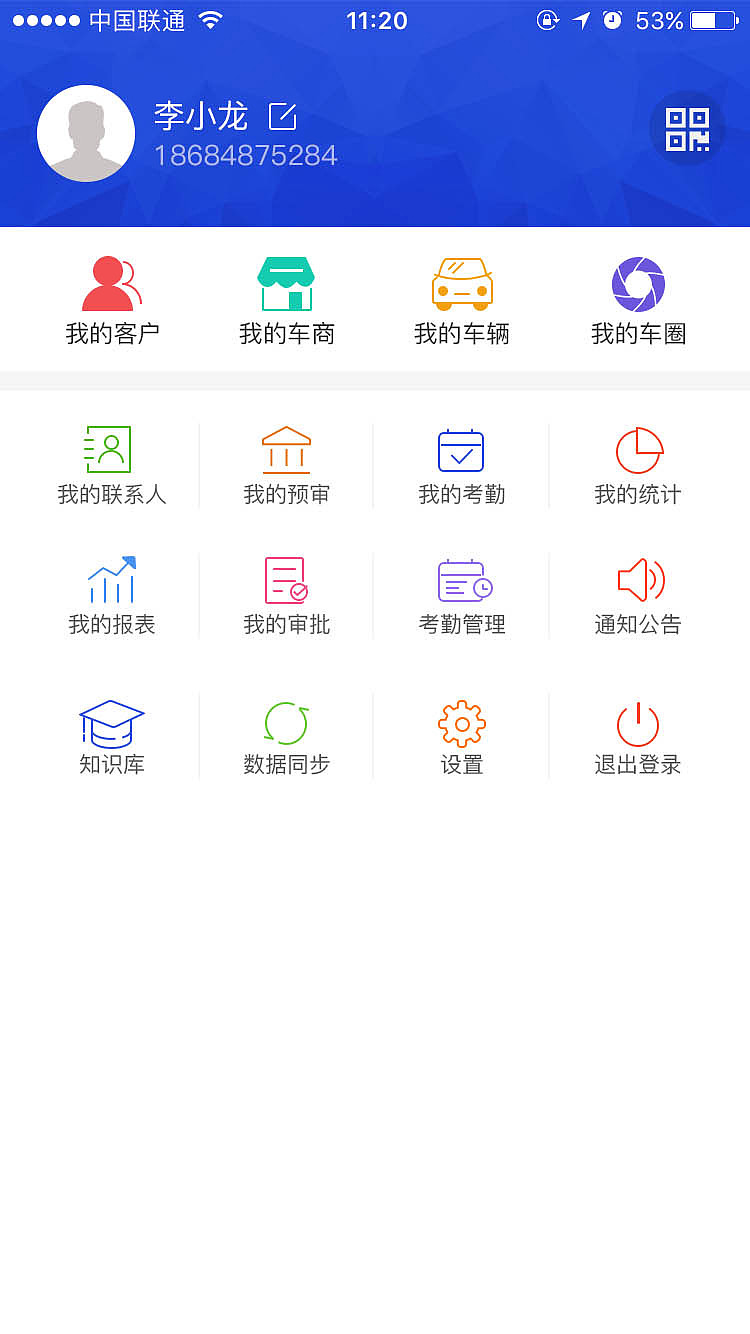Open 我的审批 approvals icon

(x=287, y=595)
